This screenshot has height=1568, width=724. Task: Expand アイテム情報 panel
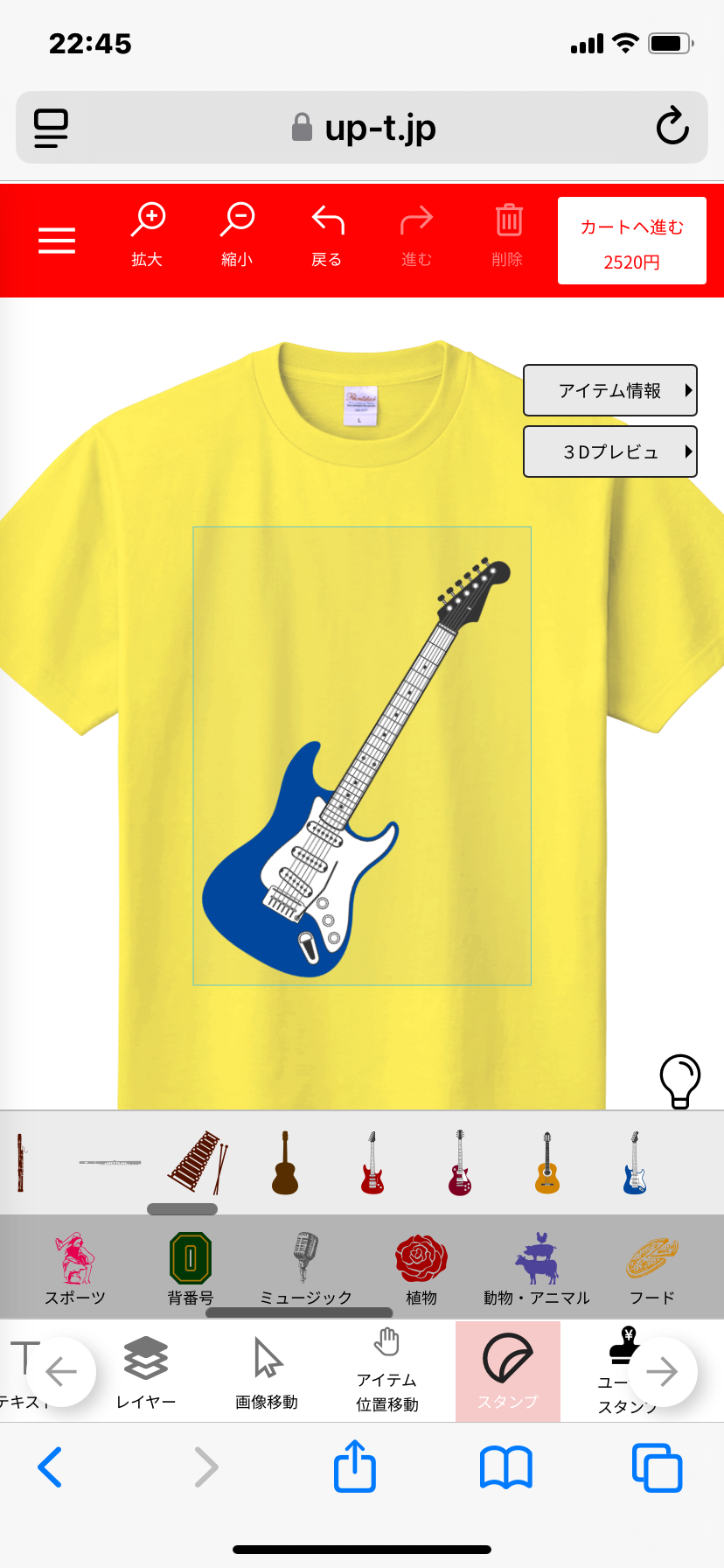[x=610, y=390]
